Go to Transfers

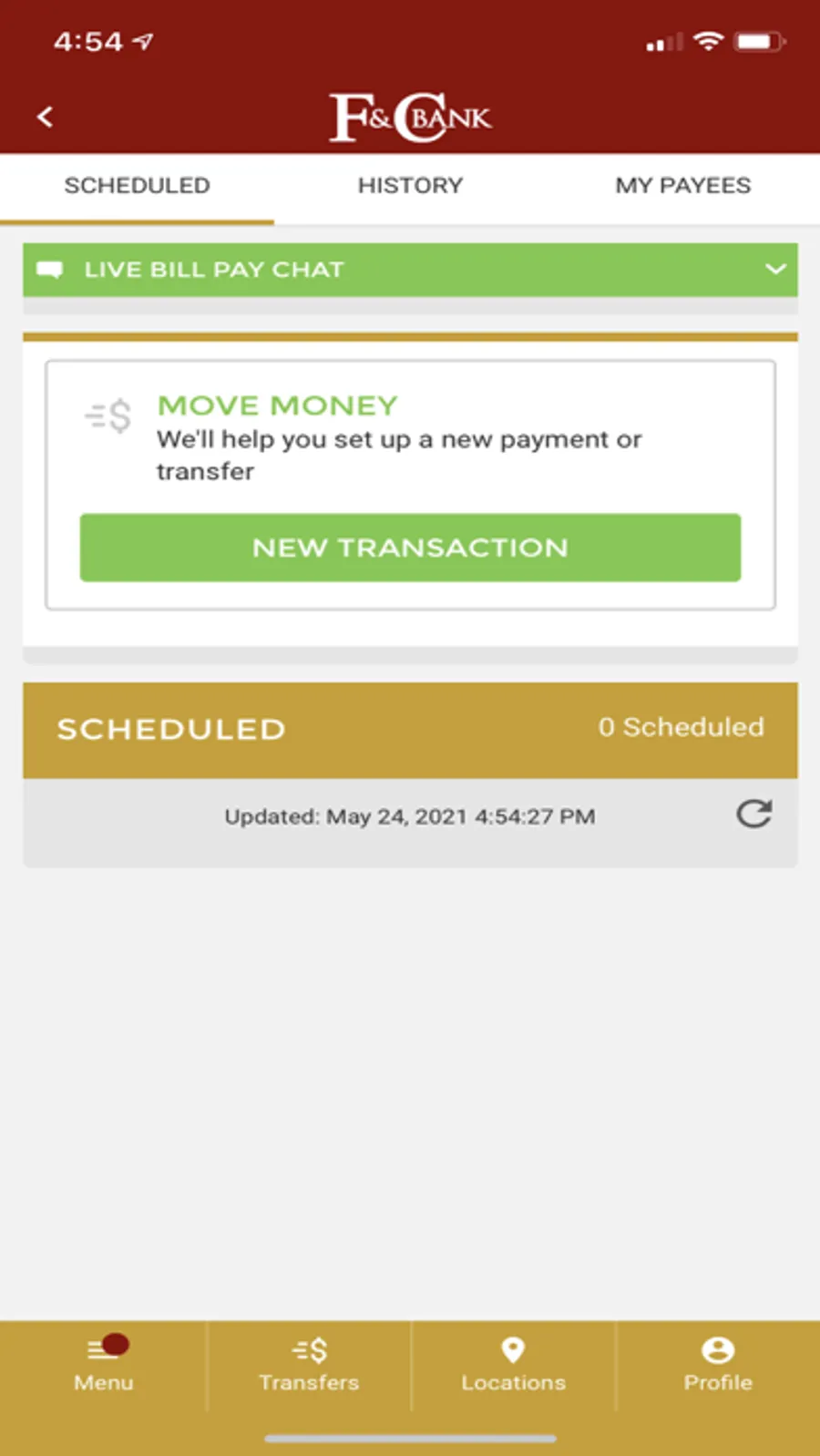click(x=309, y=1364)
